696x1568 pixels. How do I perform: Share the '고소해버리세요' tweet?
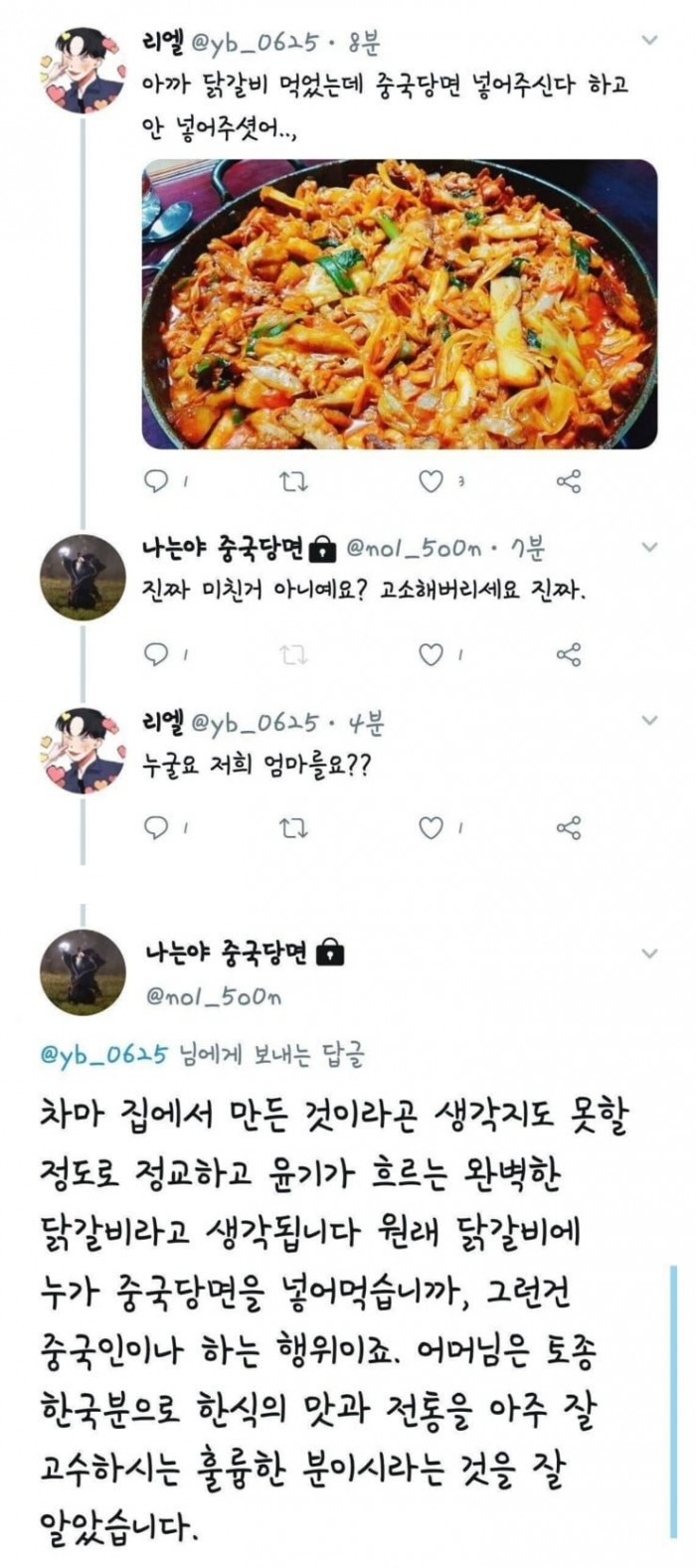click(x=569, y=654)
